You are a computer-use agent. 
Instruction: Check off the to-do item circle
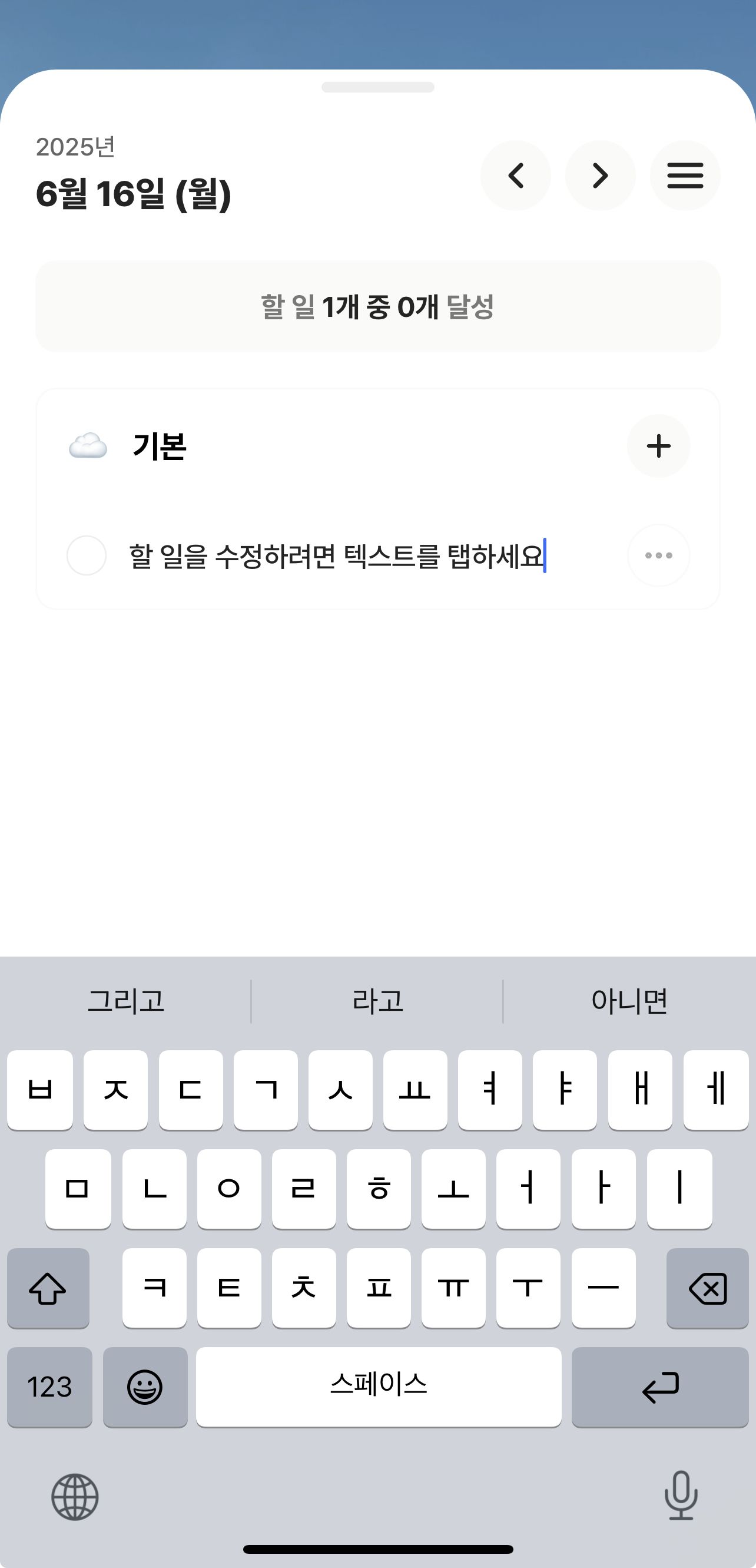coord(87,555)
